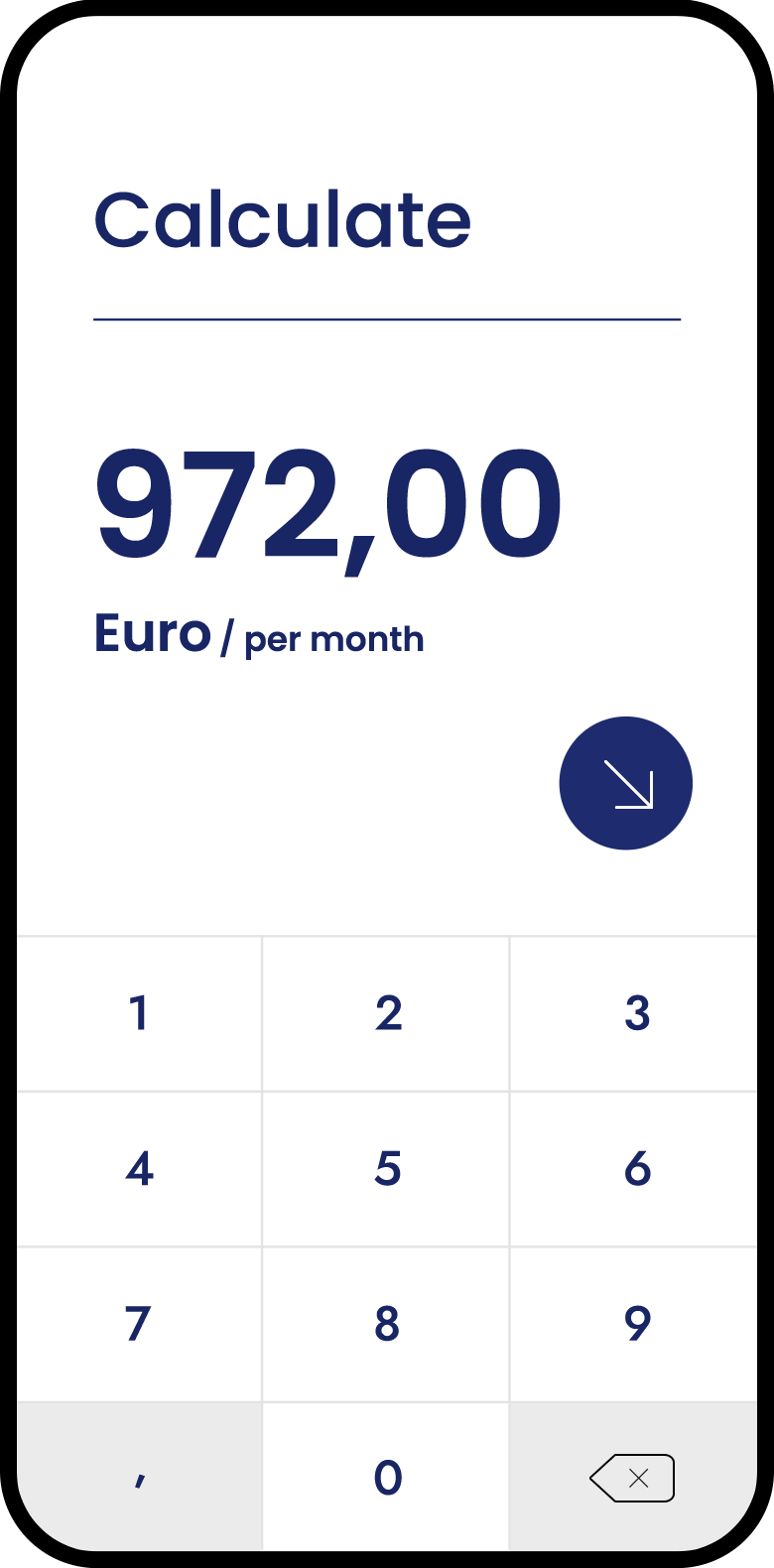Viewport: 774px width, 1568px height.
Task: Enter digit 0 on the keypad
Action: tap(387, 1478)
